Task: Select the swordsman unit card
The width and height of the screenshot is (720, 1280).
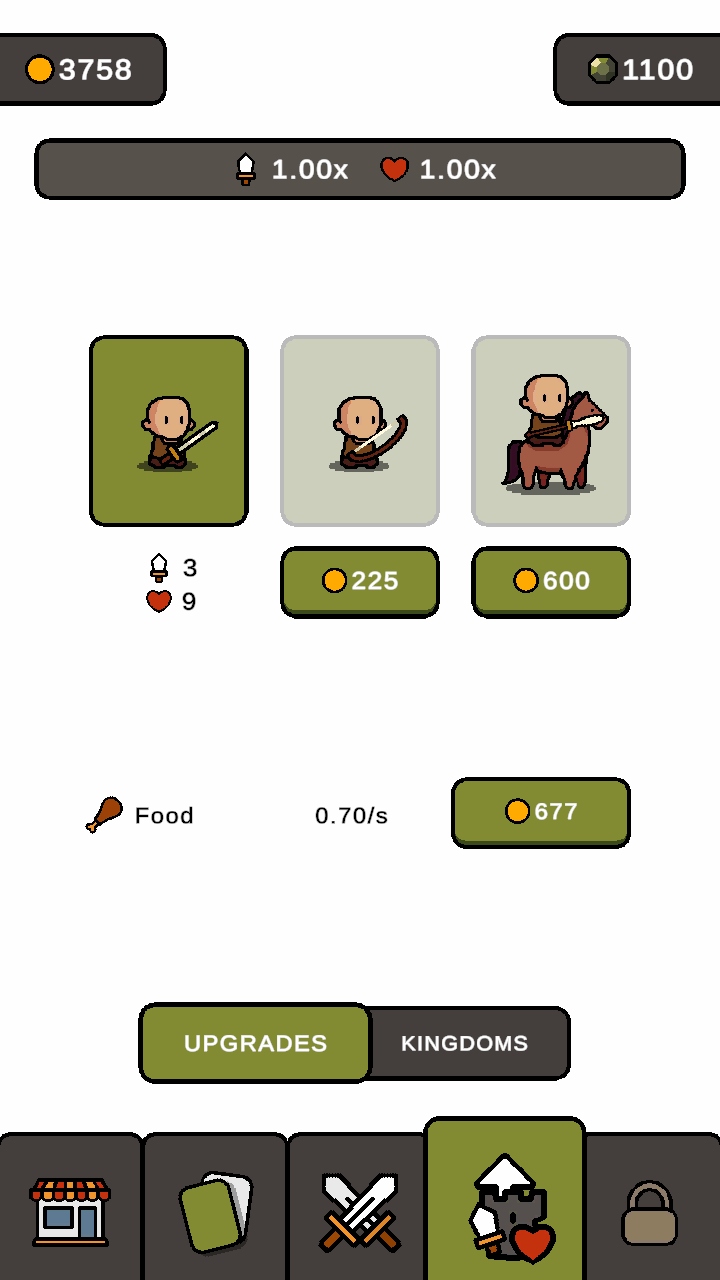Action: (x=169, y=430)
